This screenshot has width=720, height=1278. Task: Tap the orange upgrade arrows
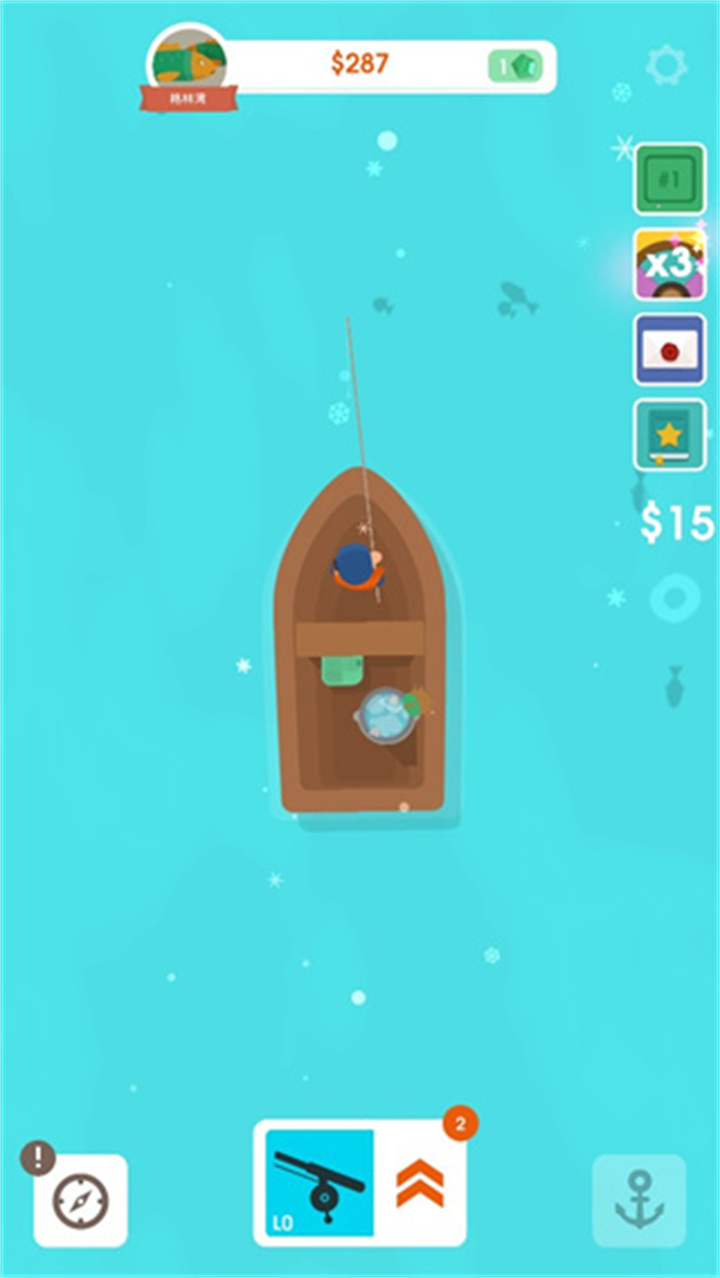pos(420,1184)
